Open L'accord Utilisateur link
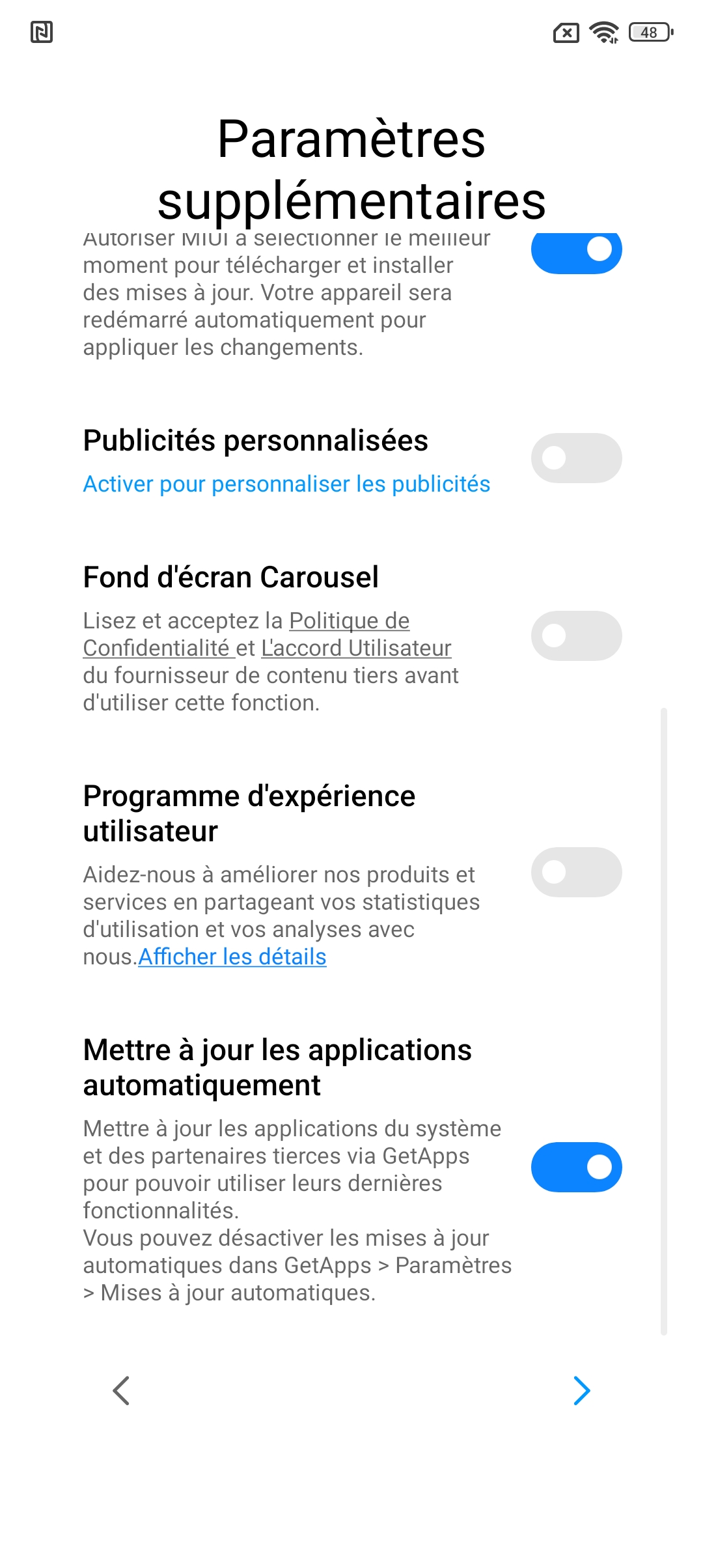The height and width of the screenshot is (1568, 703). (x=356, y=649)
